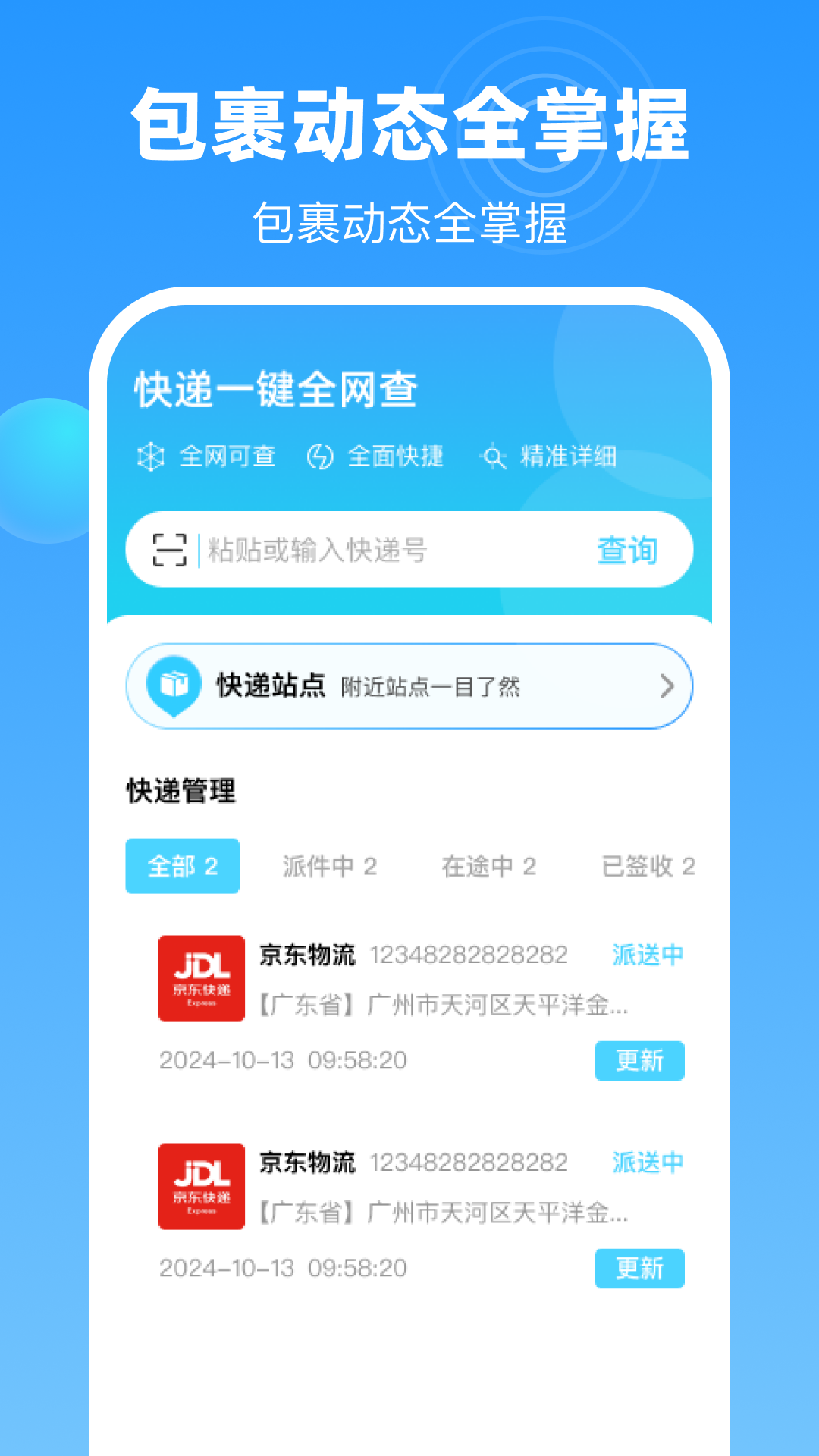Click the 派送中 status on first shipment
This screenshot has height=1456, width=819.
[647, 955]
